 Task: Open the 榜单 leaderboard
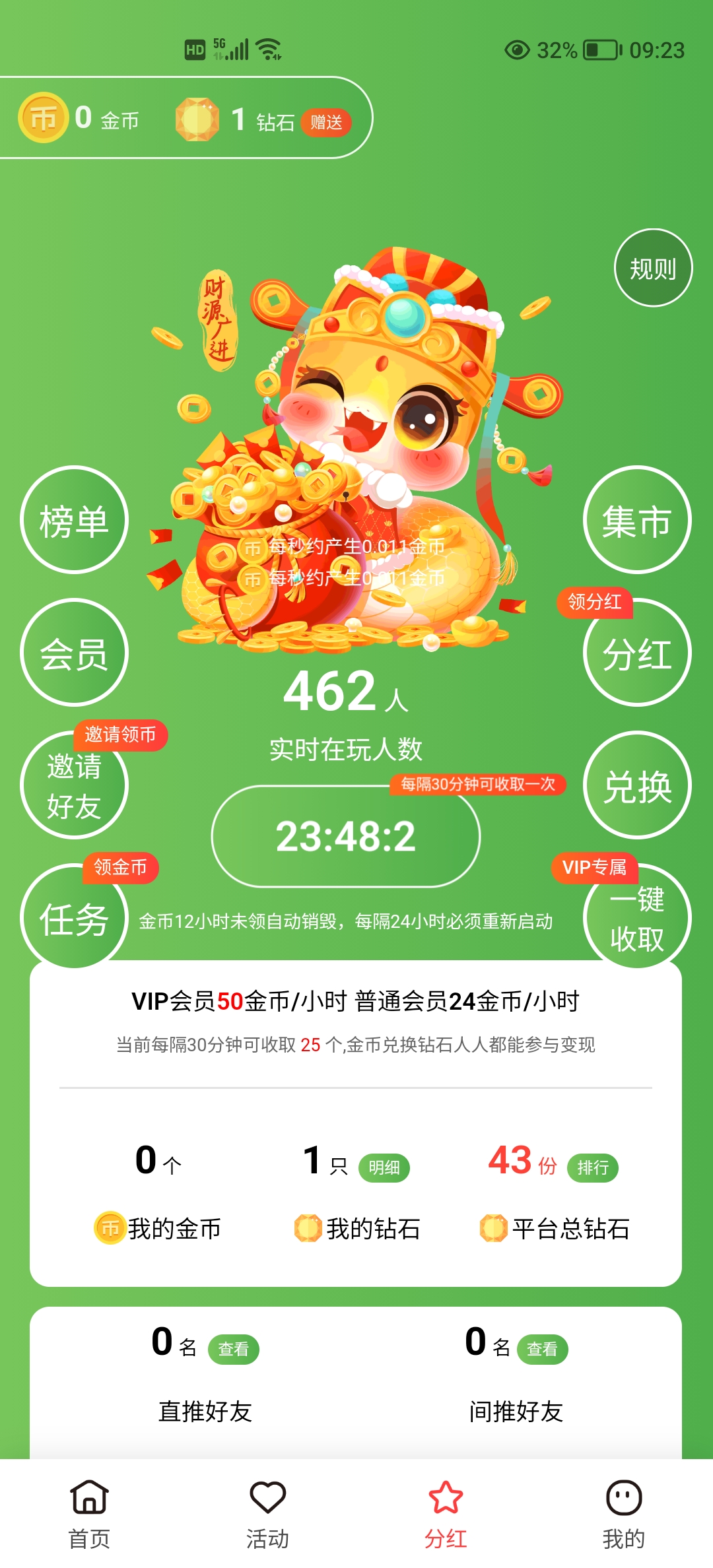74,520
